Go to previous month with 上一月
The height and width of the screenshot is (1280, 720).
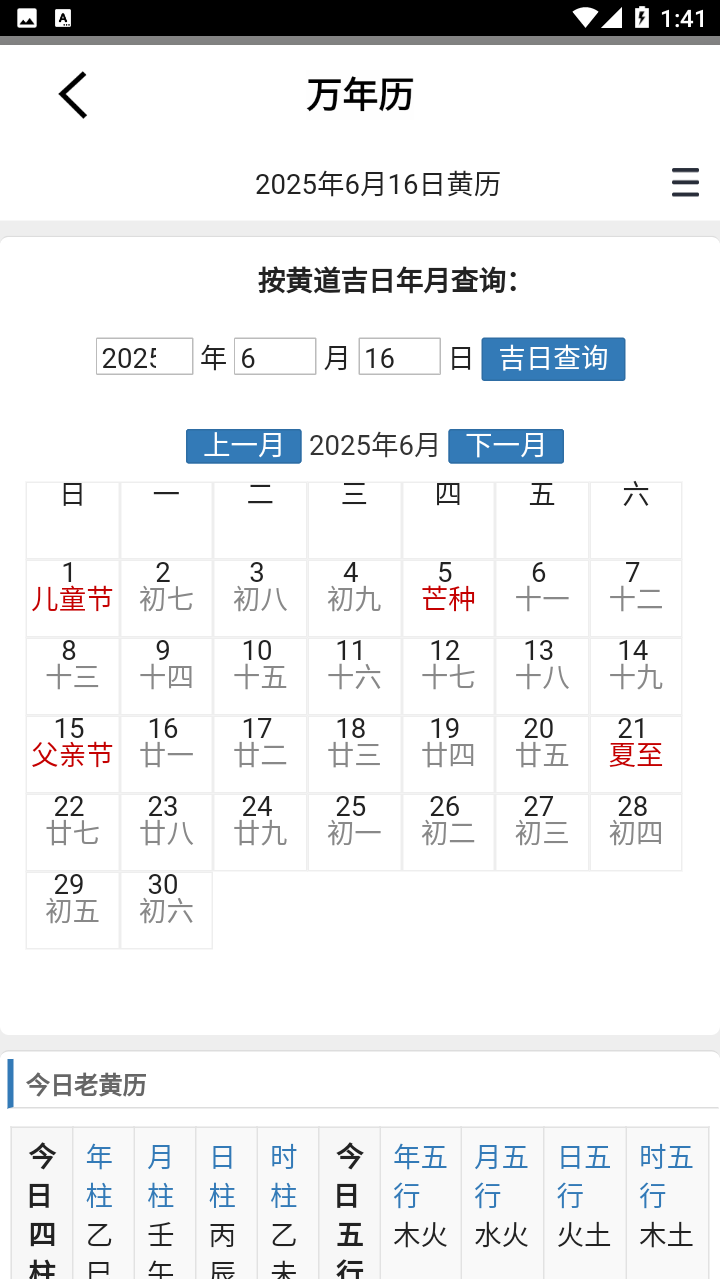tap(243, 446)
